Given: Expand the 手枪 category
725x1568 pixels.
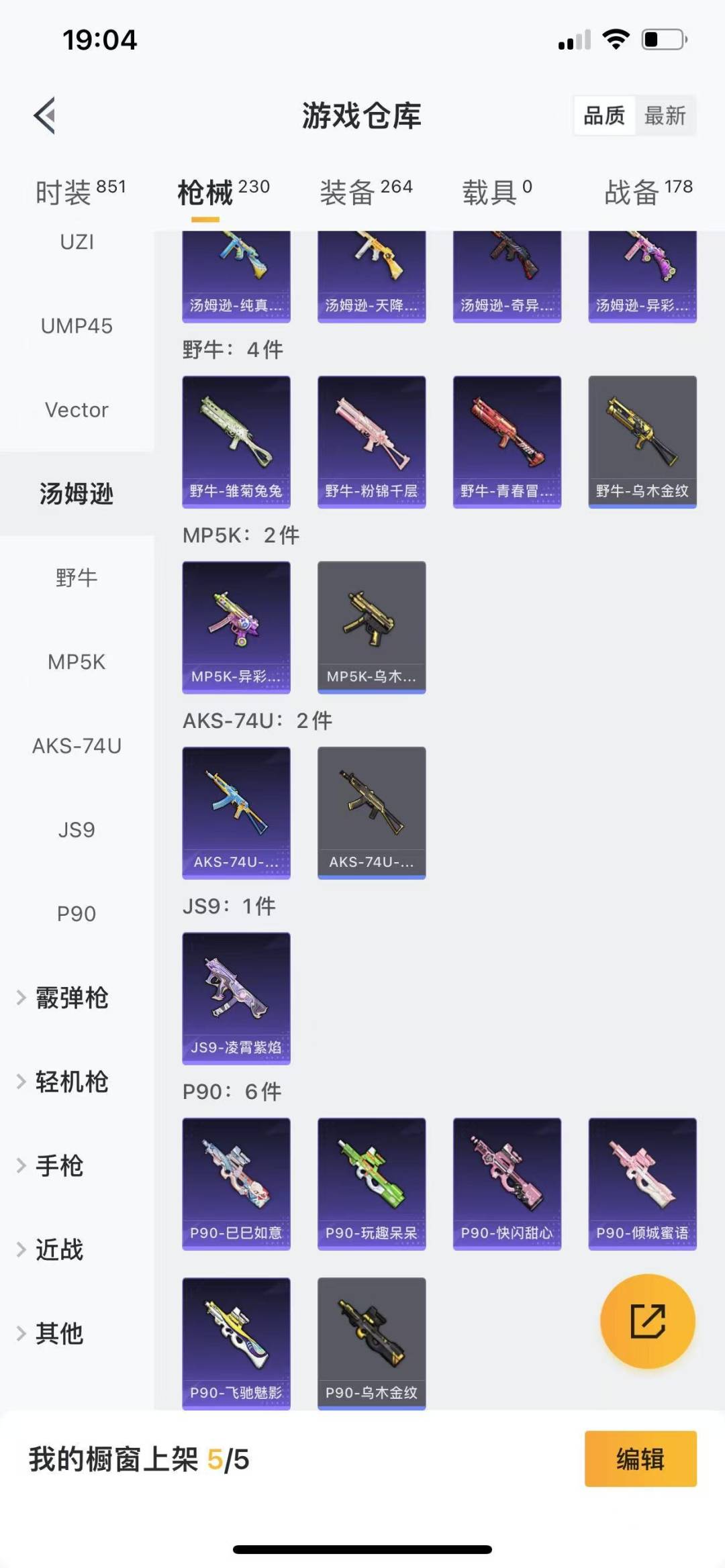Looking at the screenshot, I should pos(59,1165).
